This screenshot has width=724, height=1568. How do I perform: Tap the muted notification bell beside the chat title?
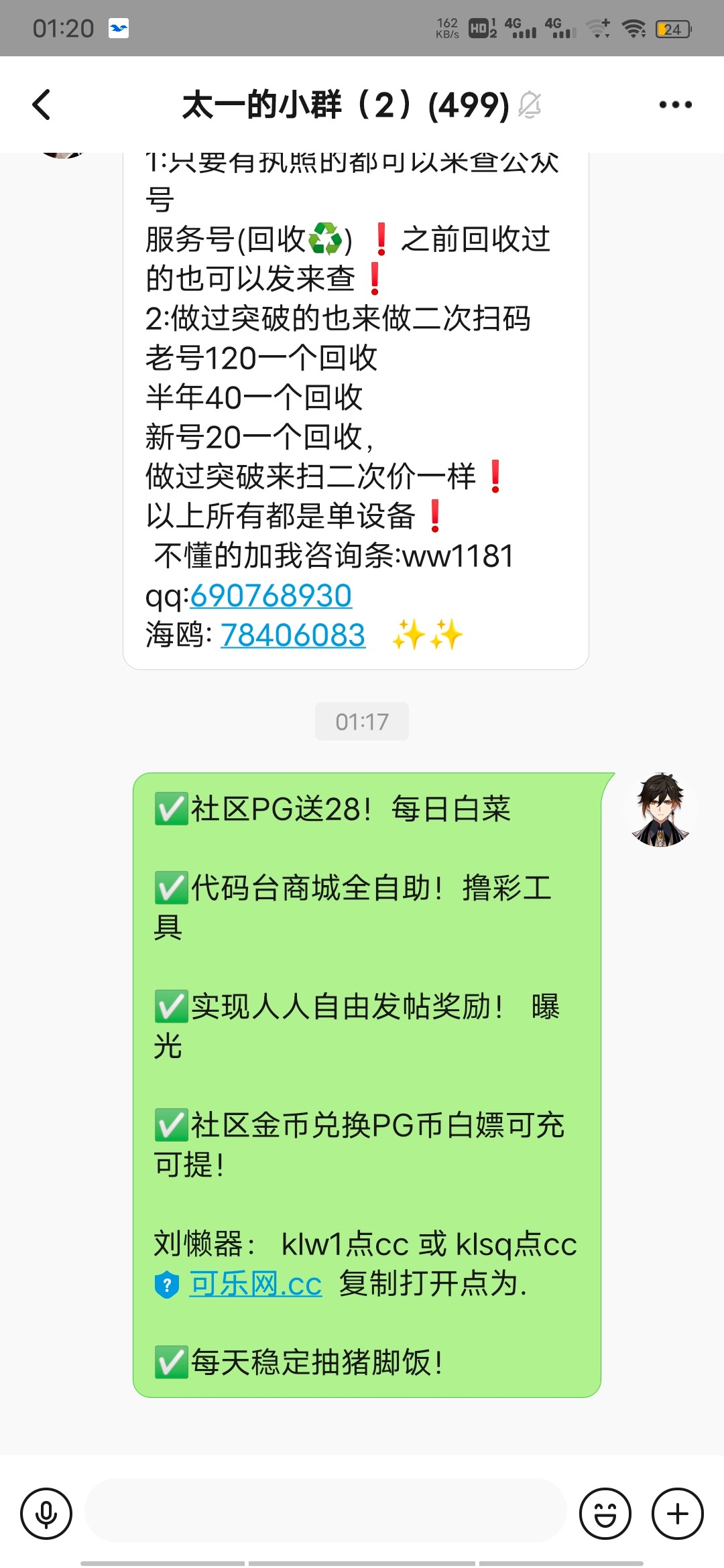pos(530,105)
